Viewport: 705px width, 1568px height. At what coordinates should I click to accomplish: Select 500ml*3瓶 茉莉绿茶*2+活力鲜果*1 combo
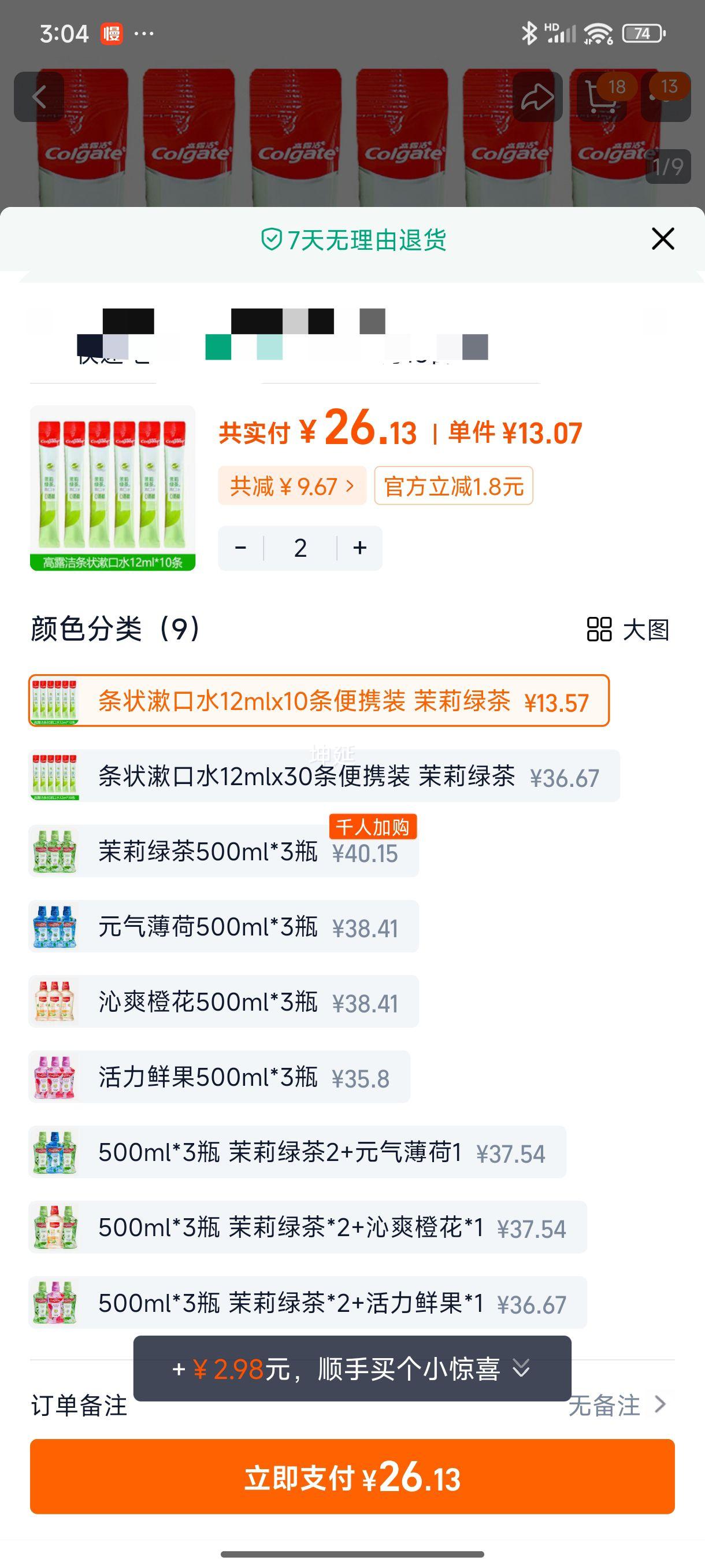307,1303
